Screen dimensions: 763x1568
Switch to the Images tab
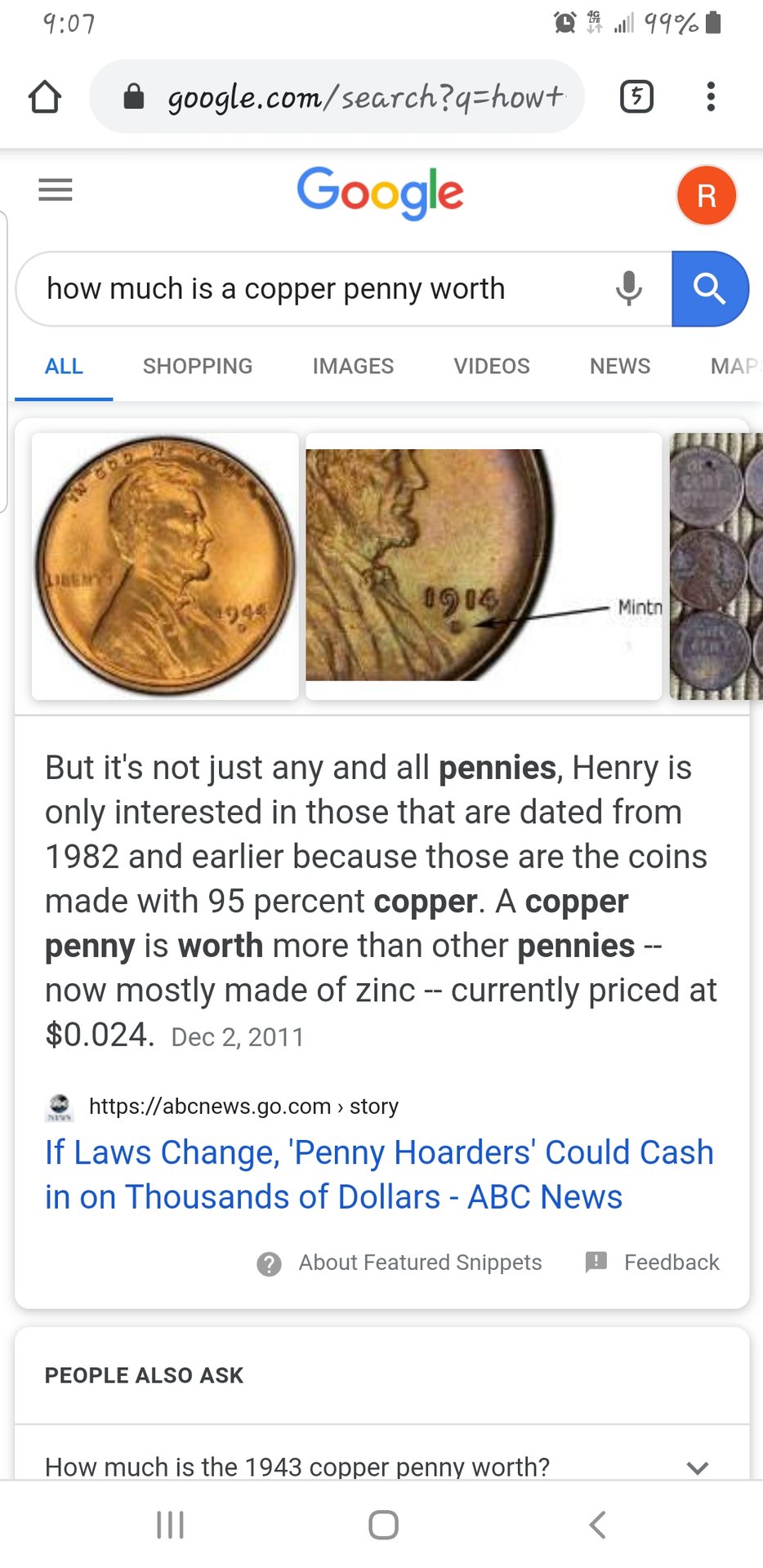click(353, 366)
